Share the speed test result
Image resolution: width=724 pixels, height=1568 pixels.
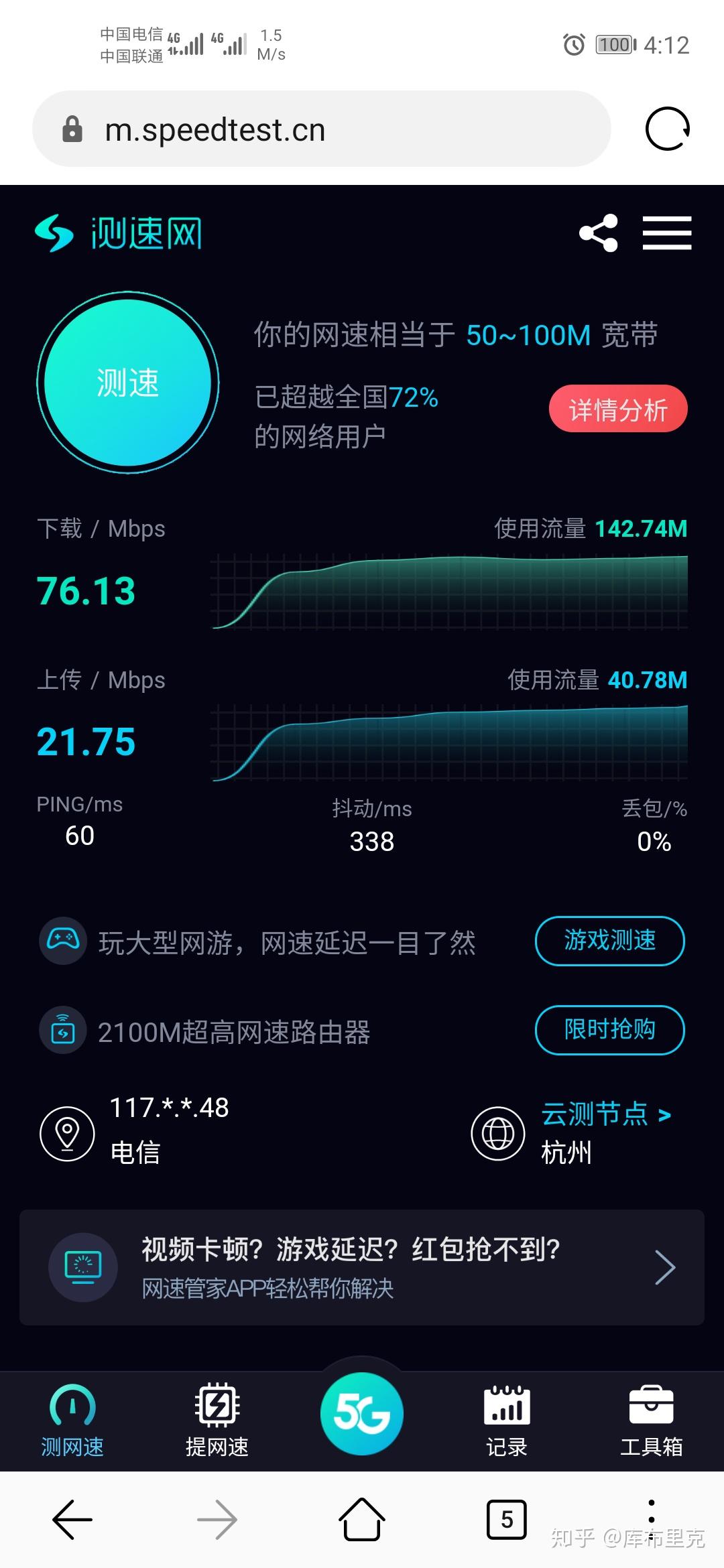coord(598,233)
